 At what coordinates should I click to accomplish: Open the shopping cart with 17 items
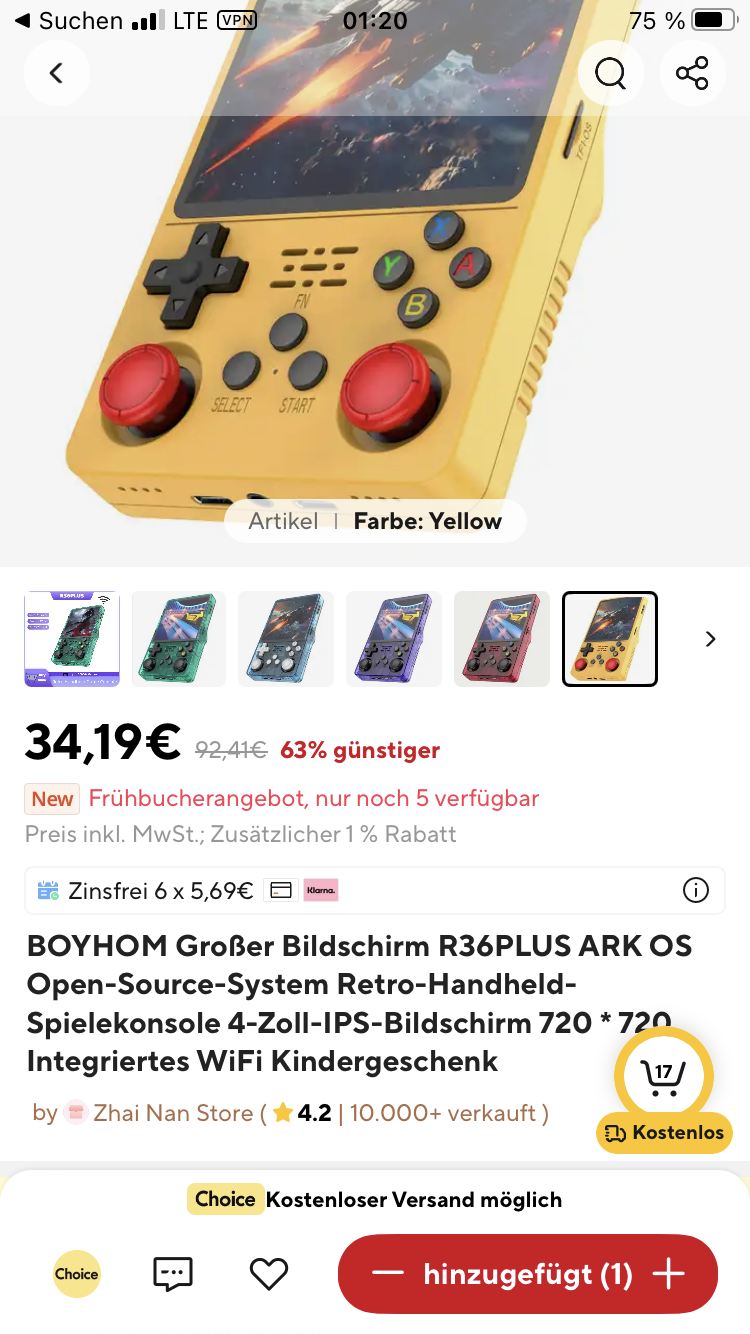point(663,1077)
